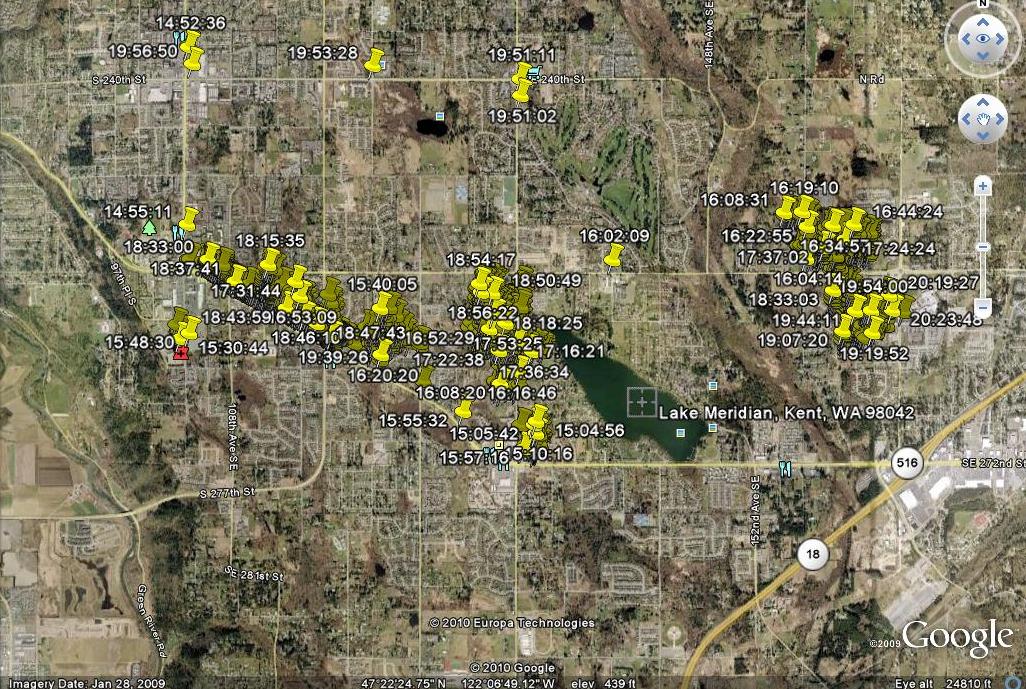
Task: Open the Lake Meridian location marker
Action: click(641, 401)
